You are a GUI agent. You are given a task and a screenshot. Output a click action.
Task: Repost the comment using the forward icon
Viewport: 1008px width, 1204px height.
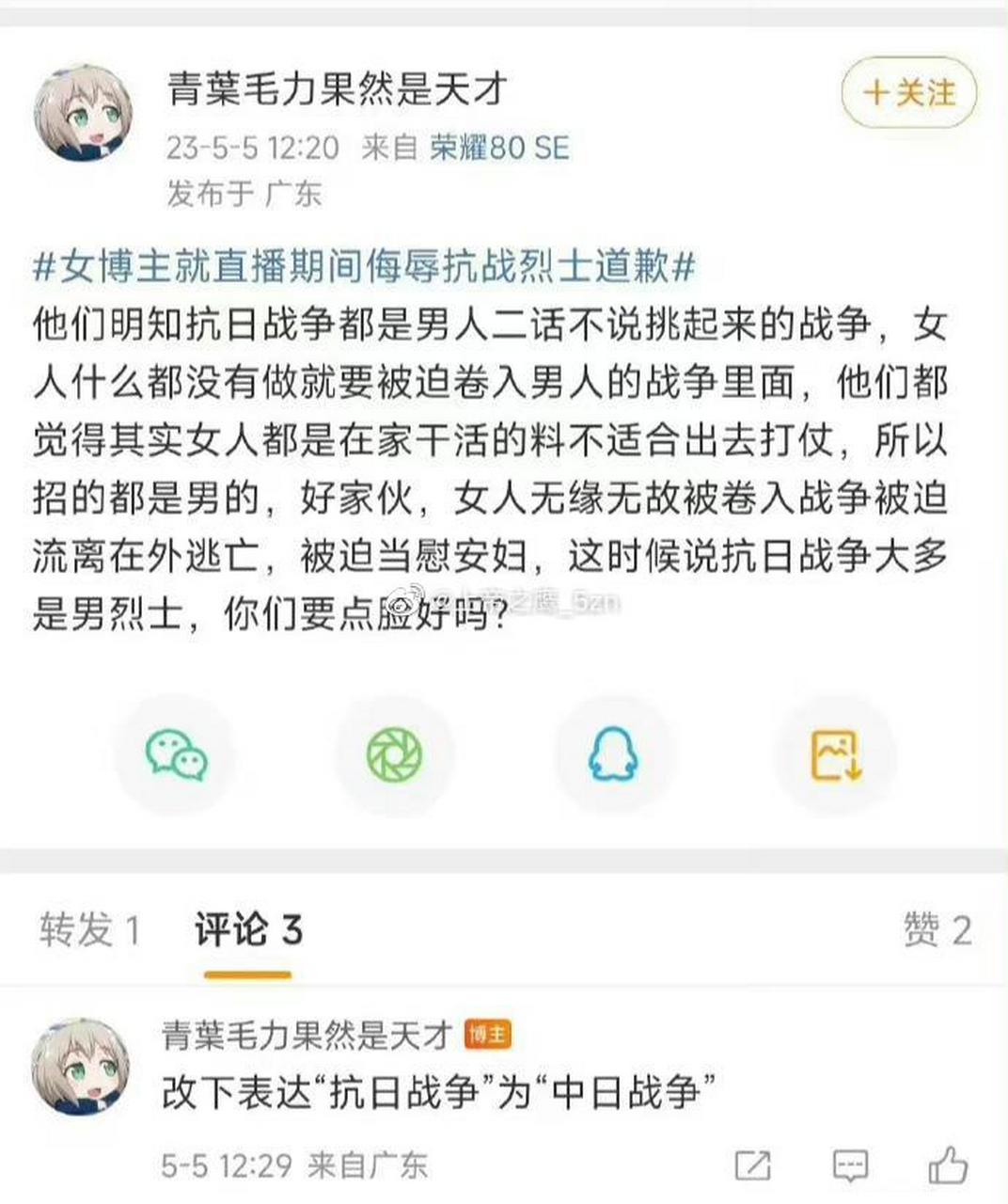[751, 1164]
